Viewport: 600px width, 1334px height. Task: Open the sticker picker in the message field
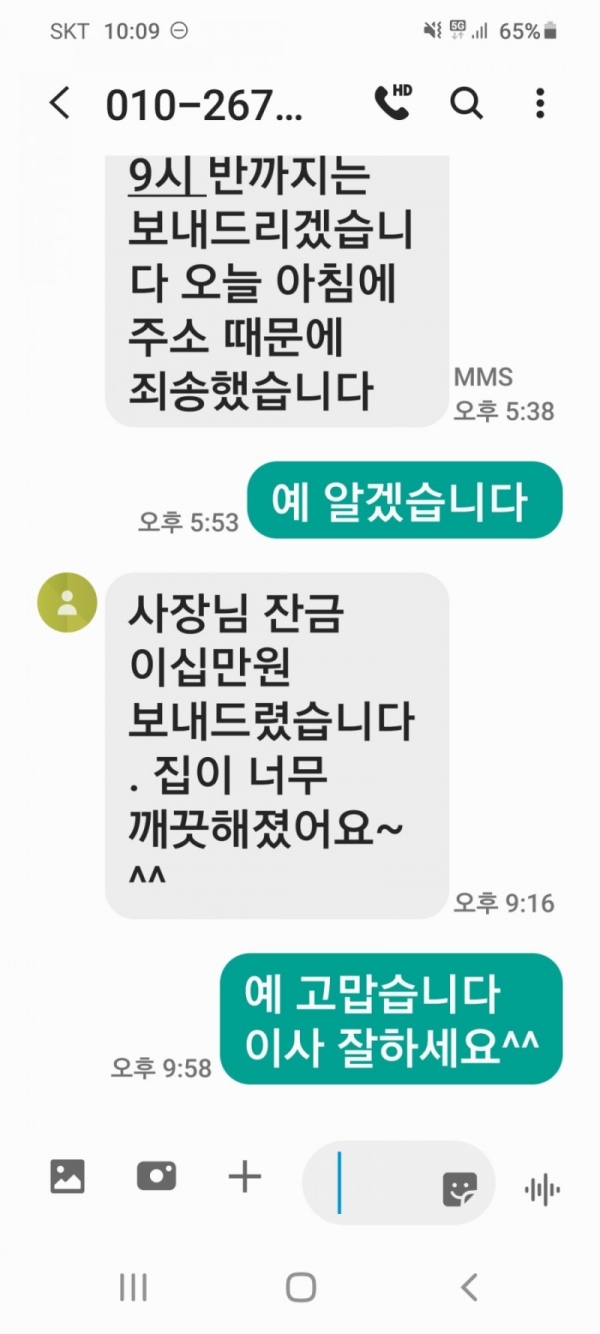460,1188
